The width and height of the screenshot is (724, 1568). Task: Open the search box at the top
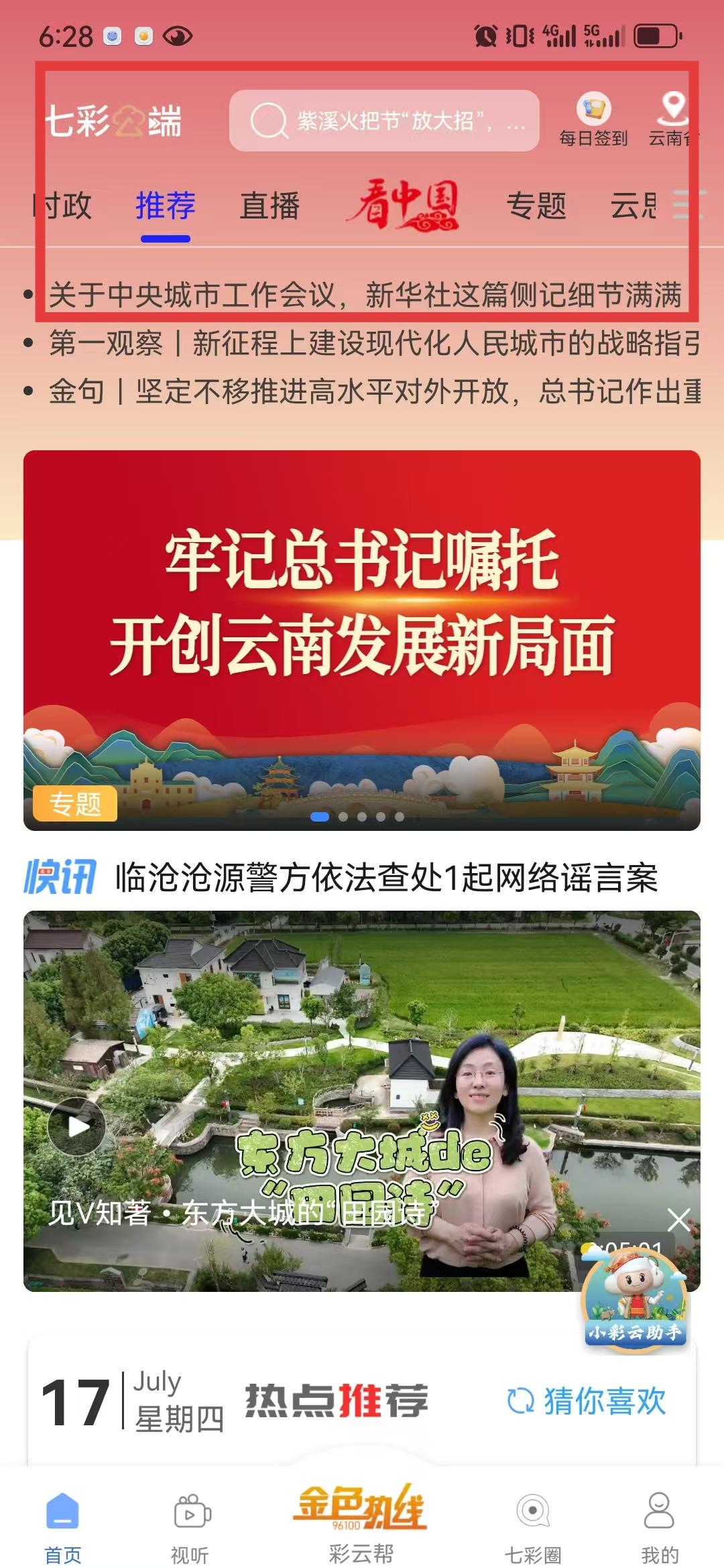pos(384,121)
